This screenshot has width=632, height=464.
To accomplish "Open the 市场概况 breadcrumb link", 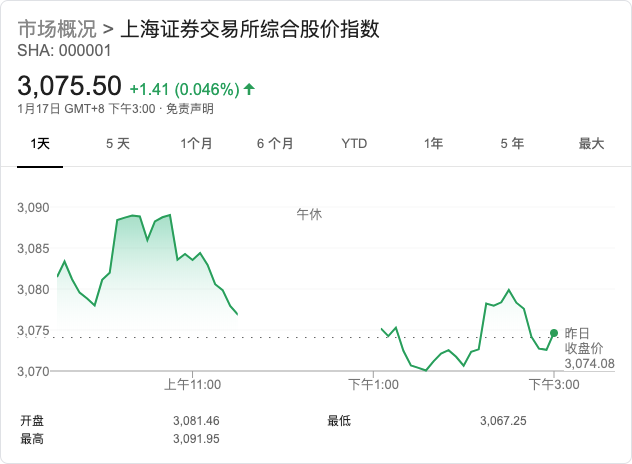I will 57,29.
